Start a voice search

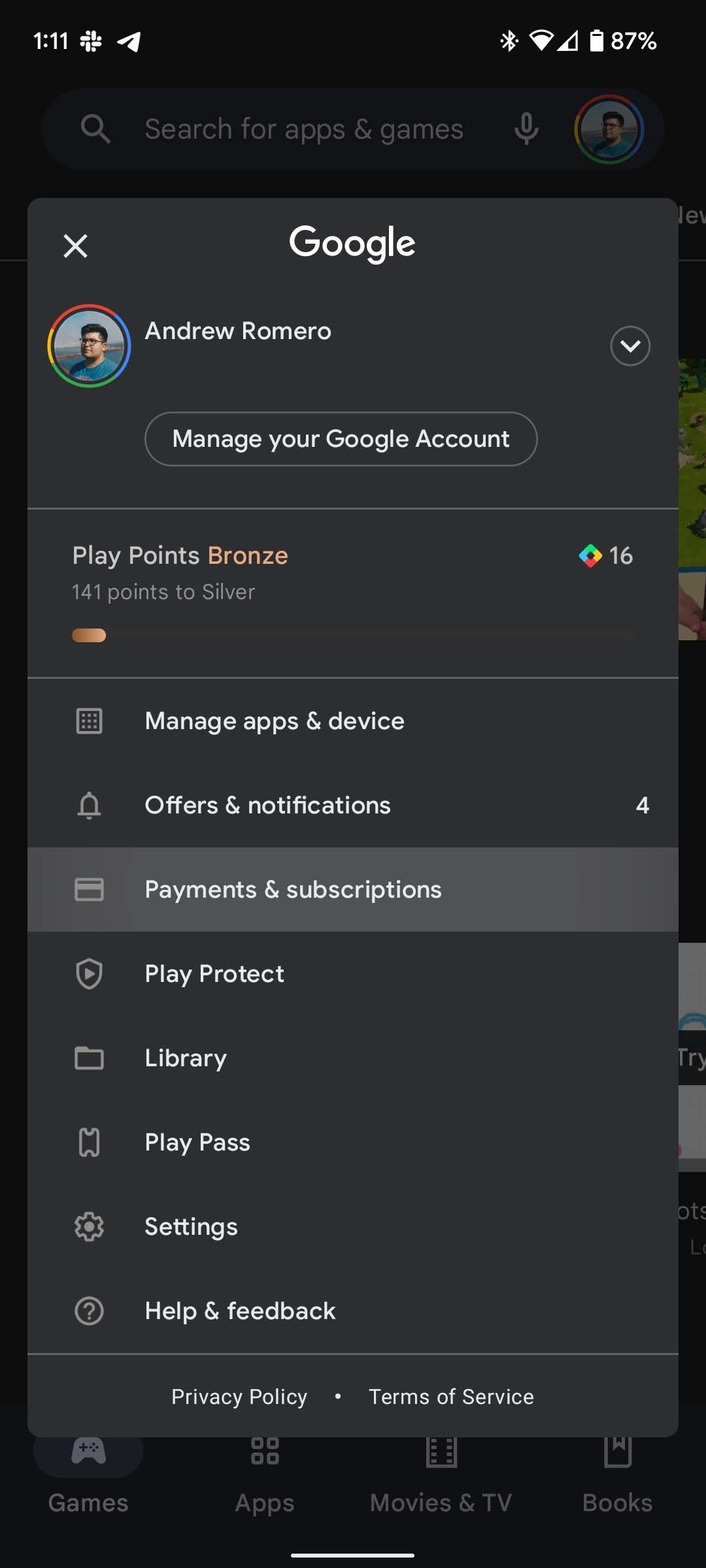coord(526,129)
